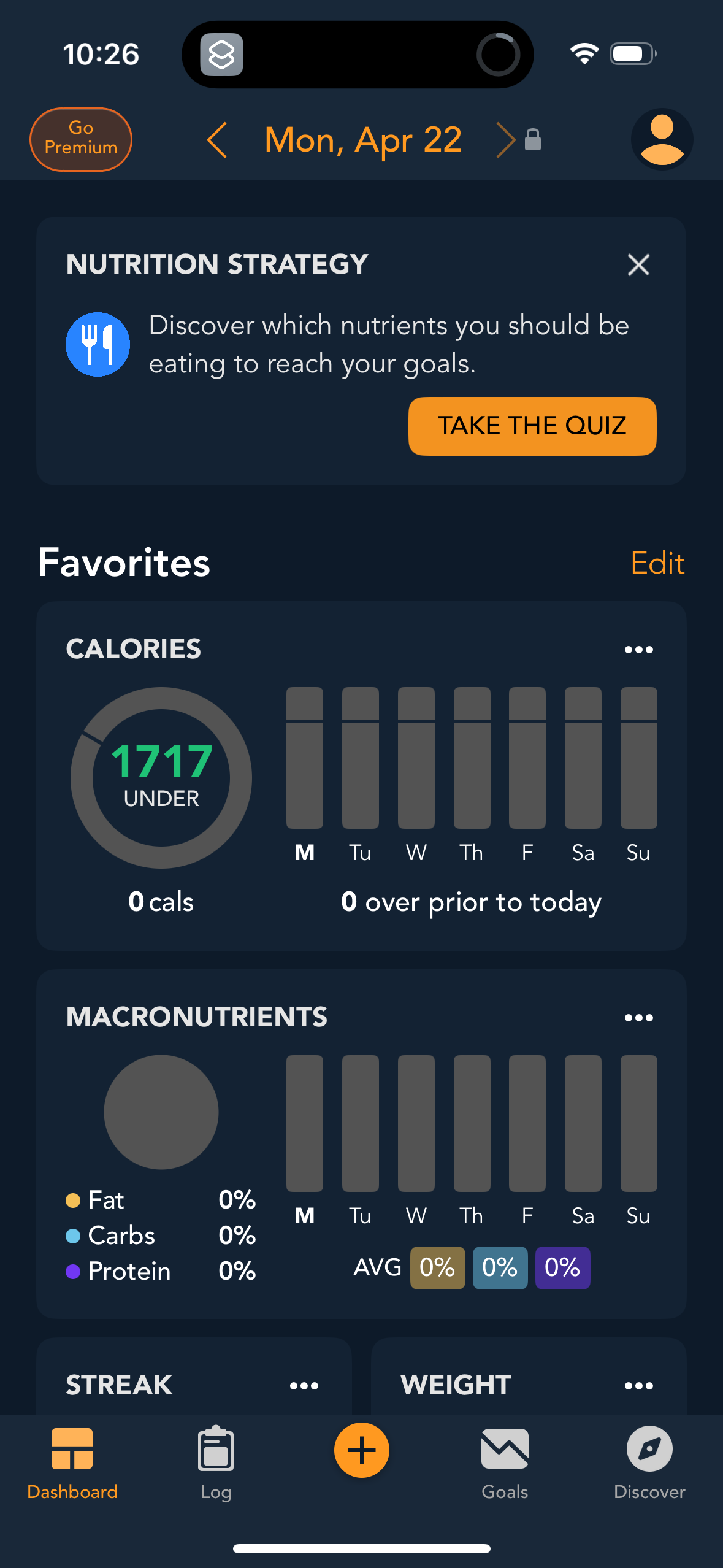Open the Streak card ellipsis options
This screenshot has width=723, height=1568.
point(305,1385)
